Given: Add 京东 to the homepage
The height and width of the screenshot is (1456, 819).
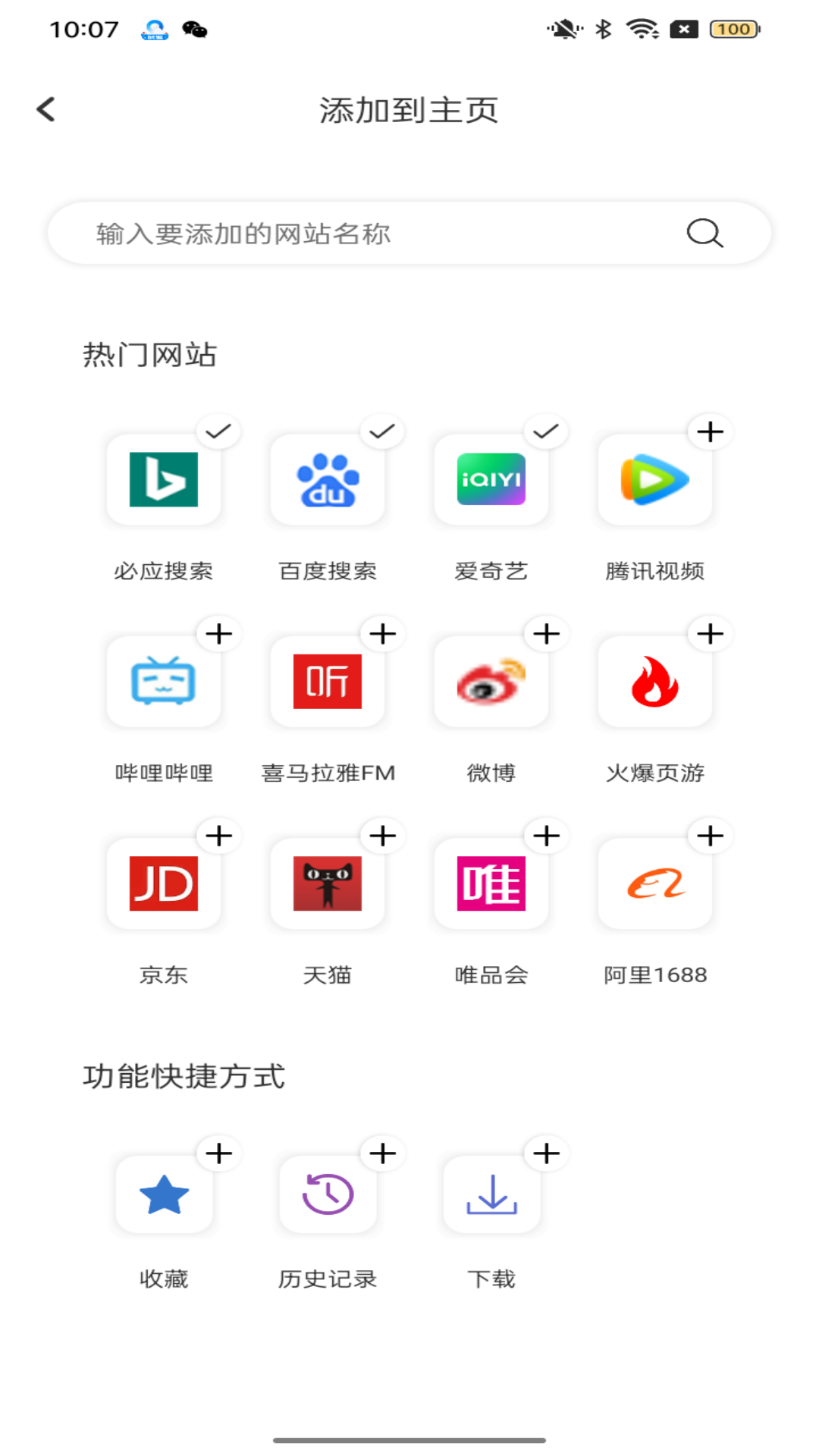Looking at the screenshot, I should 218,836.
